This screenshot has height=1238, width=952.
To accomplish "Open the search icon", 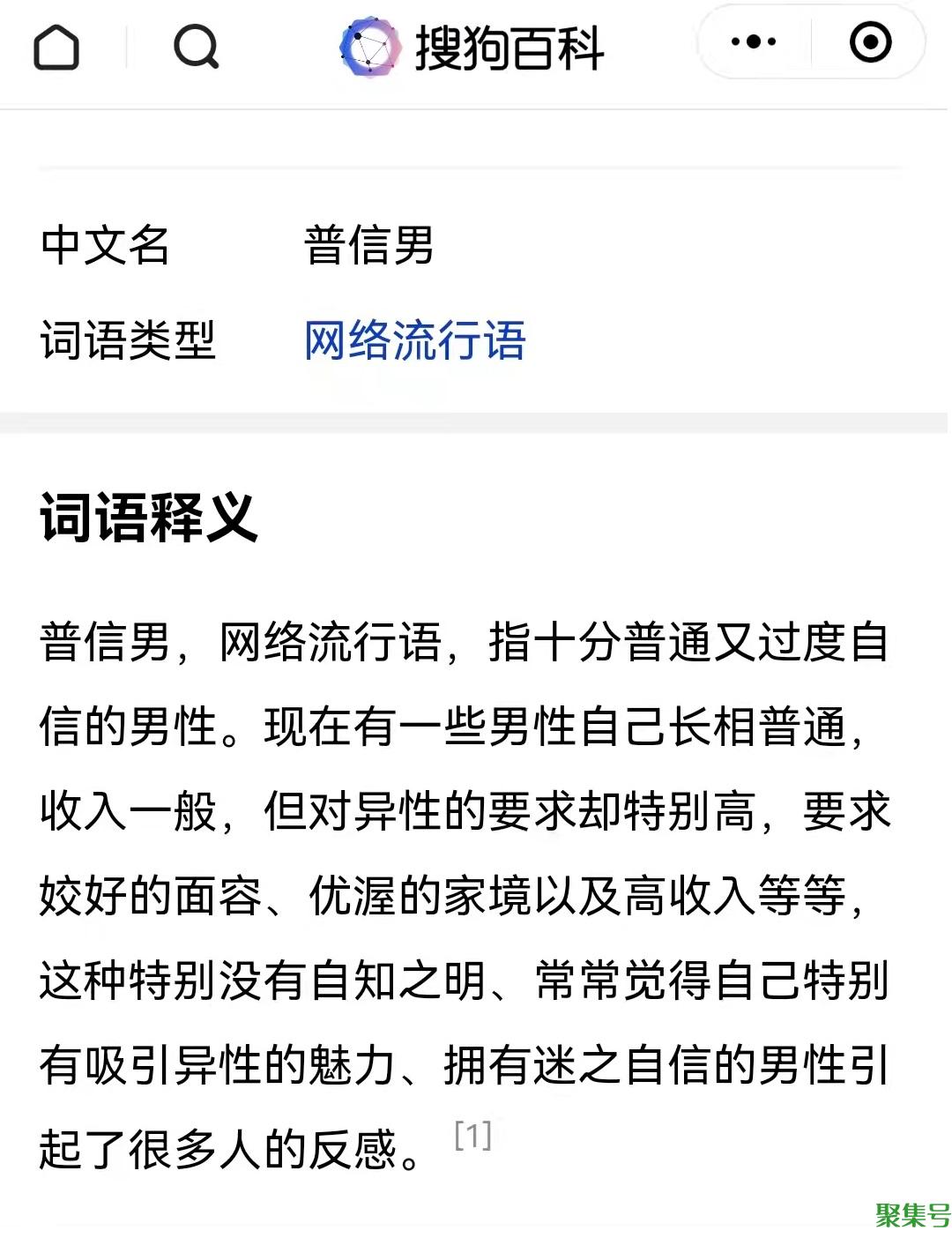I will [196, 46].
